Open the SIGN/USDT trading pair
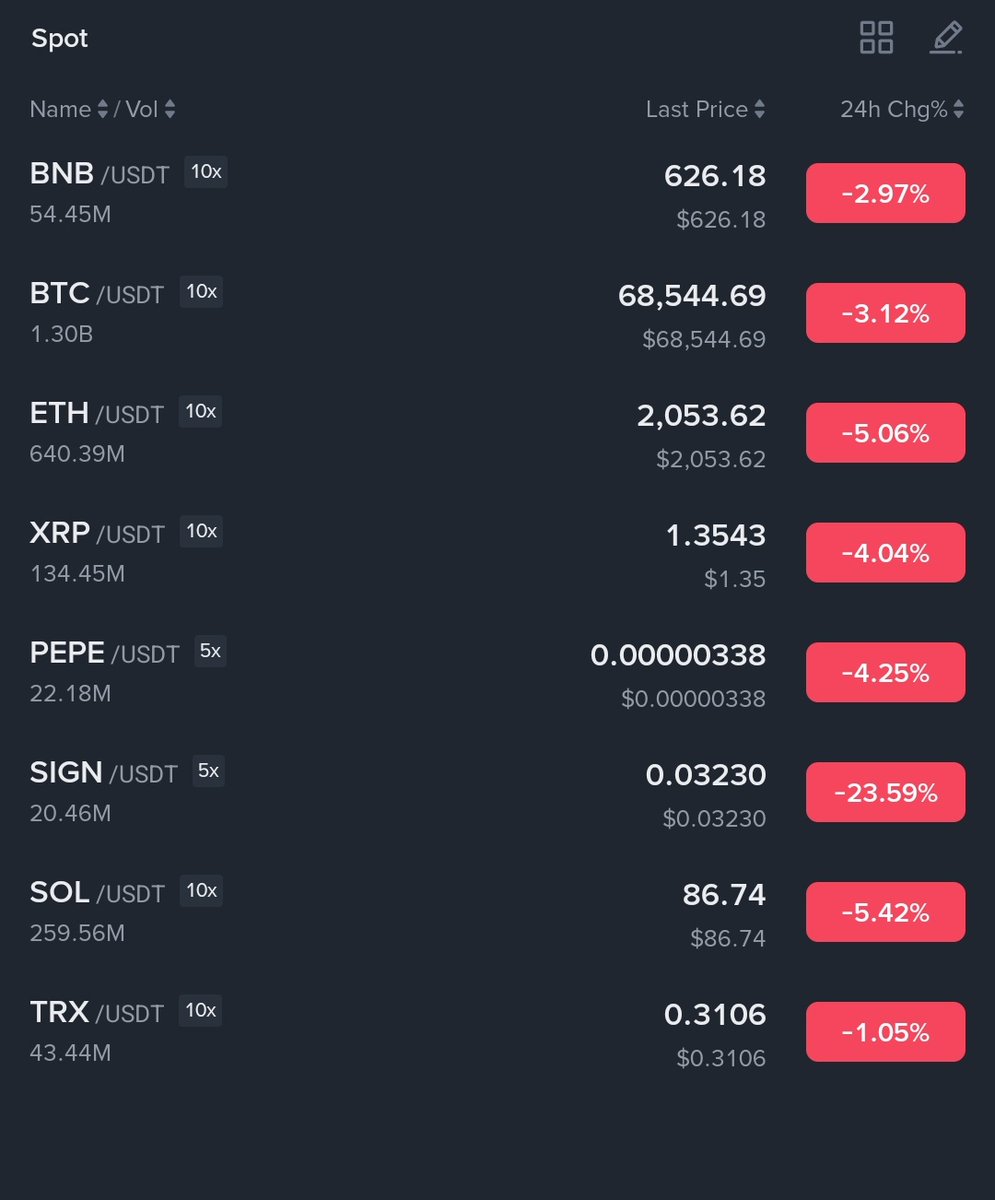The height and width of the screenshot is (1200, 995). tap(497, 793)
